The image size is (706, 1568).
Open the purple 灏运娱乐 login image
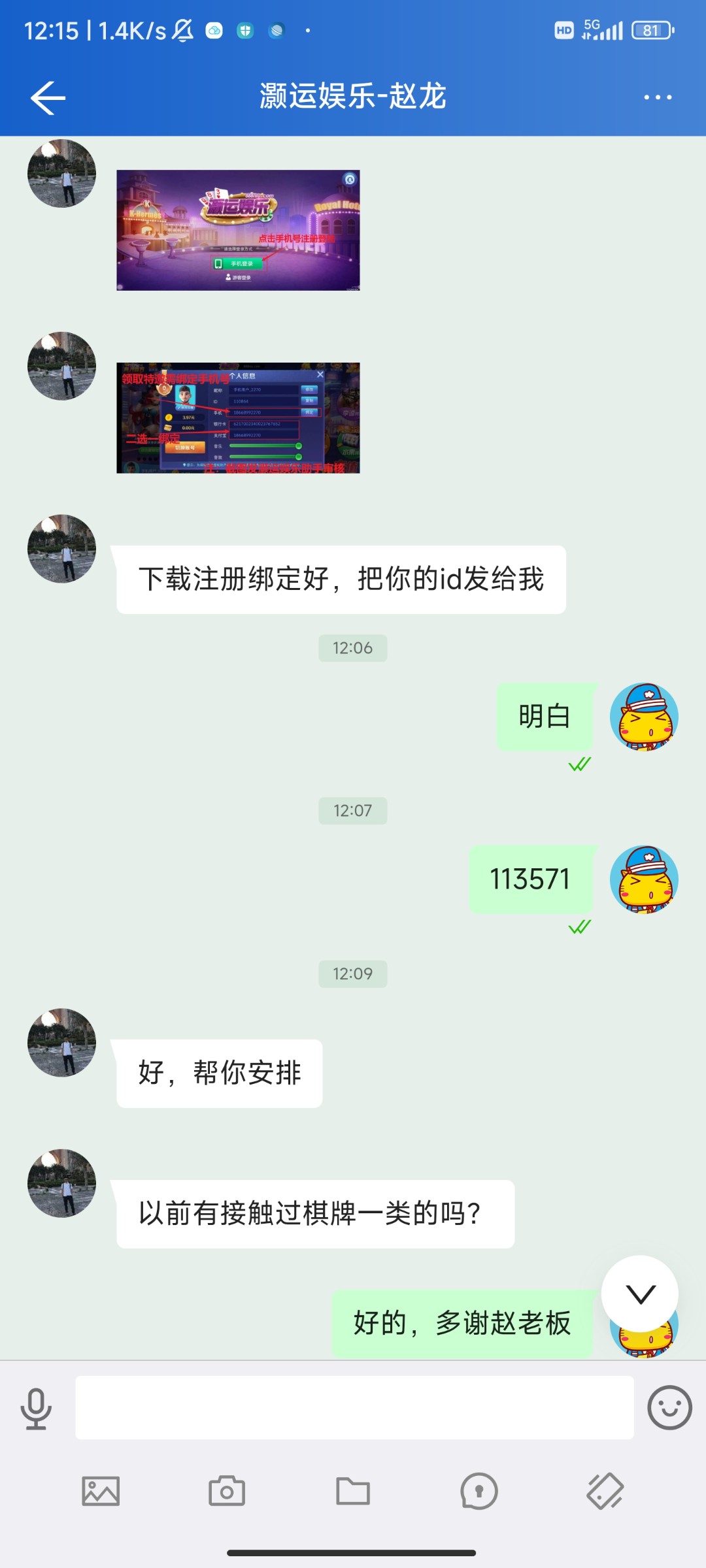click(x=238, y=230)
